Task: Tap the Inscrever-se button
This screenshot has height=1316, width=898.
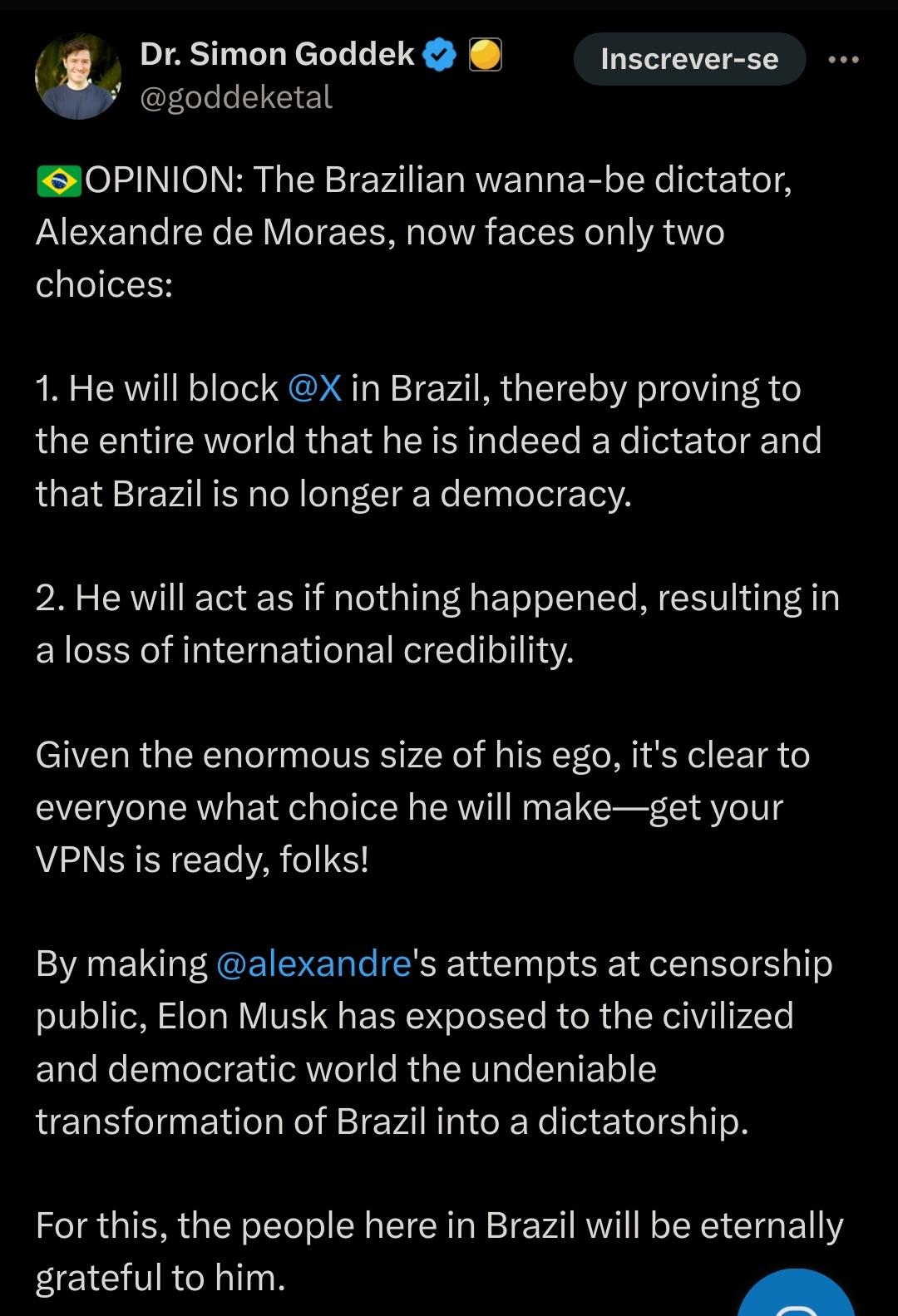Action: (689, 59)
